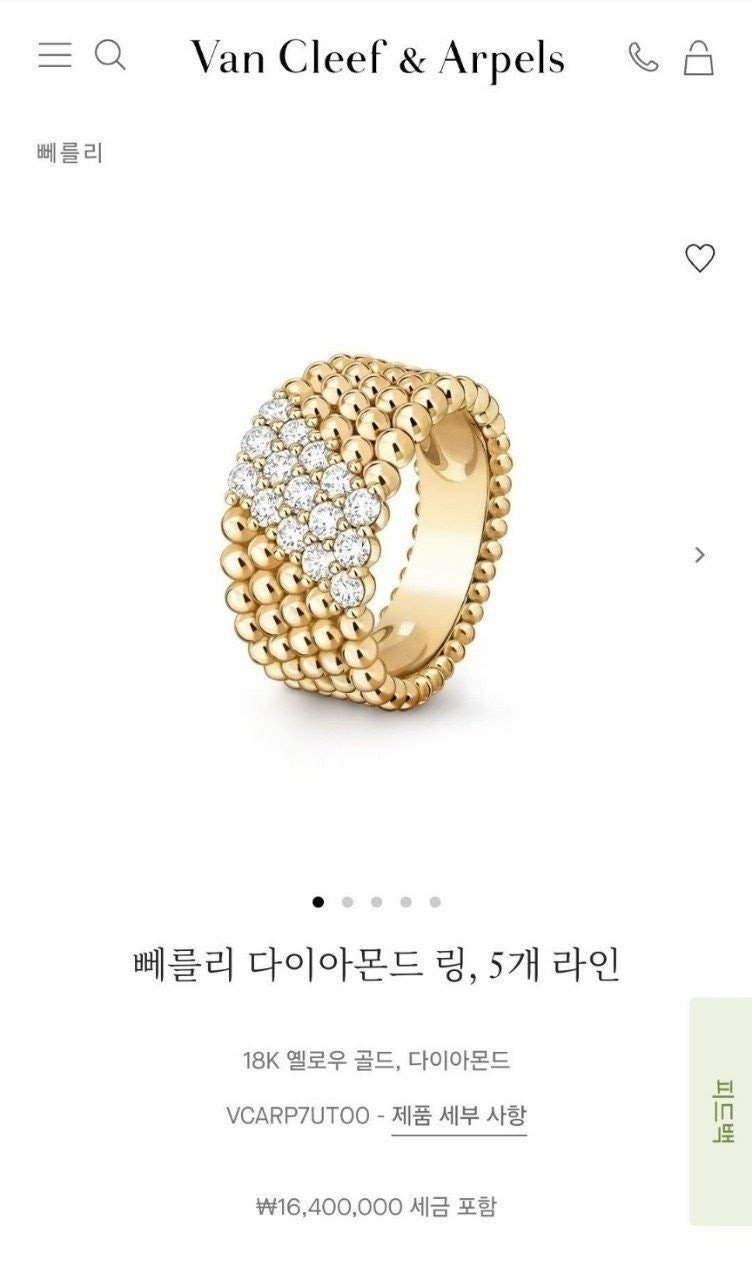Screen dimensions: 752x1280
Task: Select the second image page dot
Action: tap(347, 902)
